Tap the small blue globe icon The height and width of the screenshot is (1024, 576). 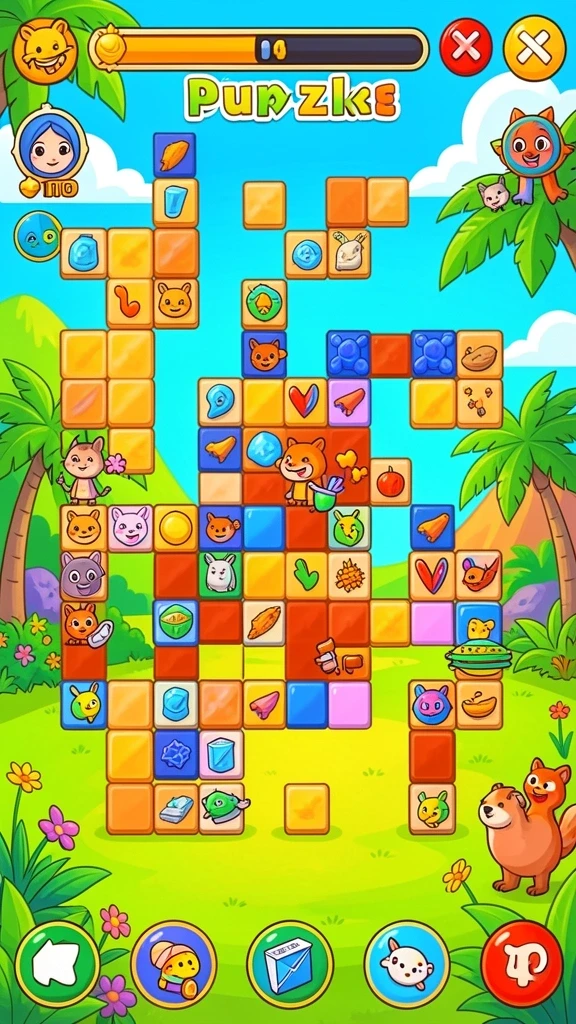(37, 236)
